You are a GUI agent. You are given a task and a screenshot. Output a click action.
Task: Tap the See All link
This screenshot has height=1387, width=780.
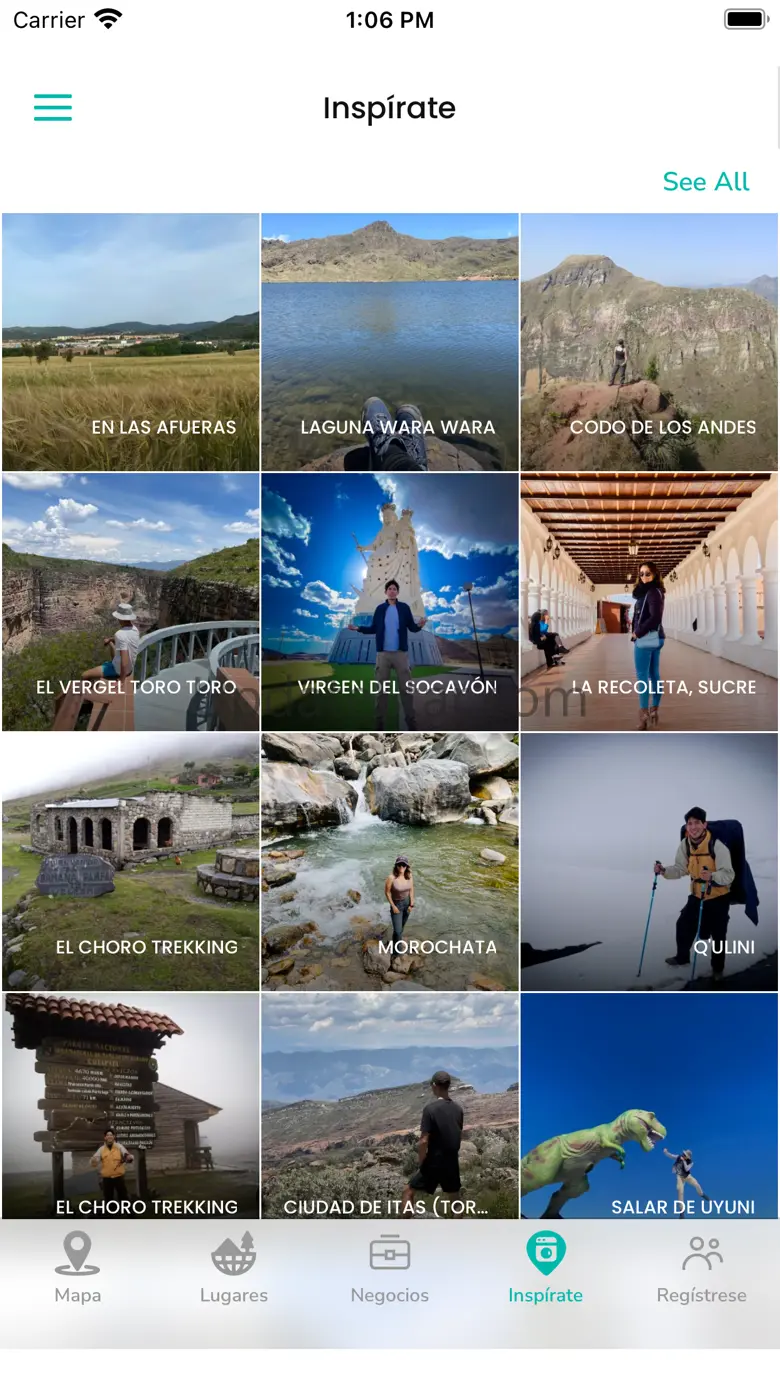click(705, 182)
